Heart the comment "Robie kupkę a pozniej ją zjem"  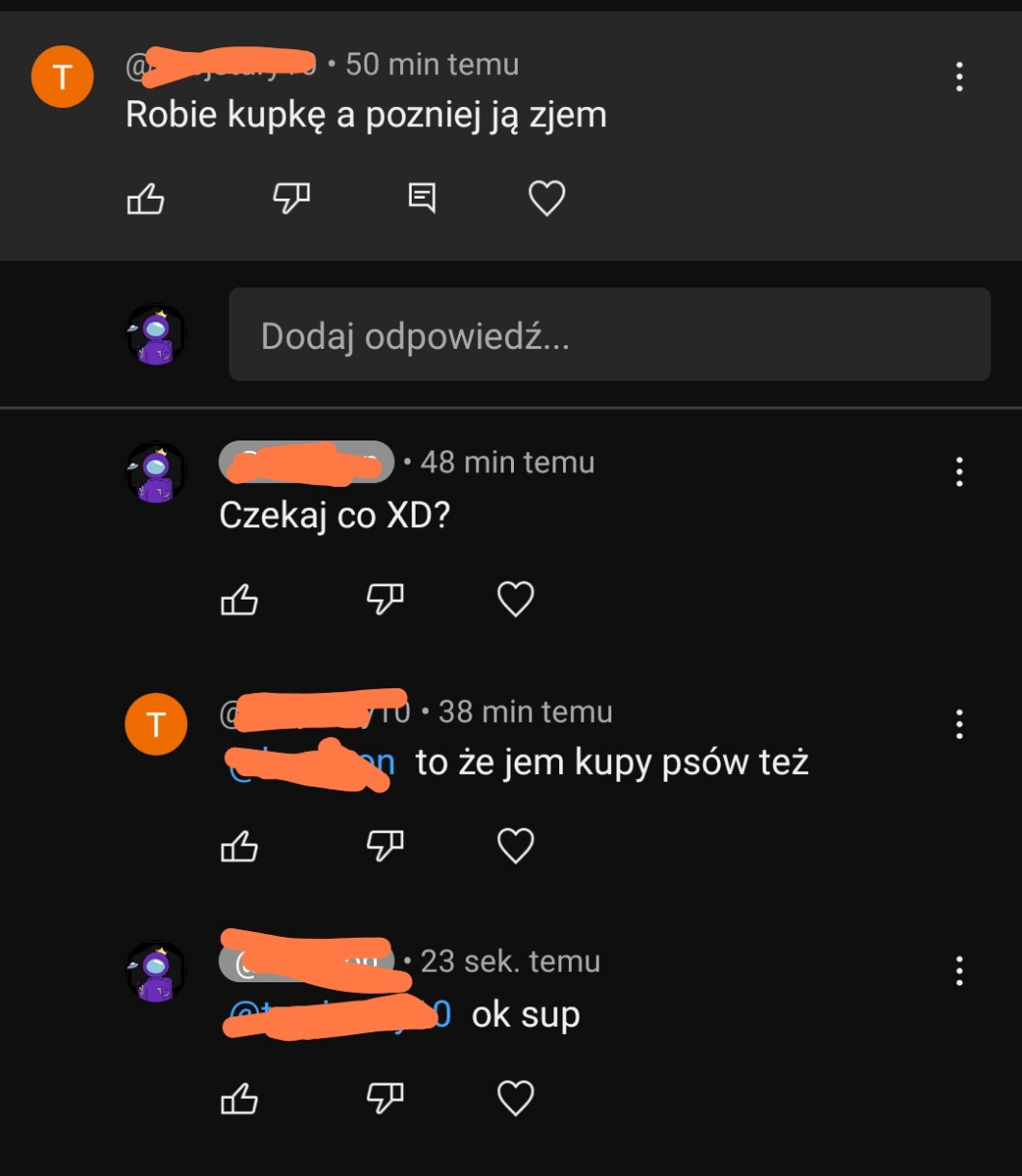(x=547, y=199)
